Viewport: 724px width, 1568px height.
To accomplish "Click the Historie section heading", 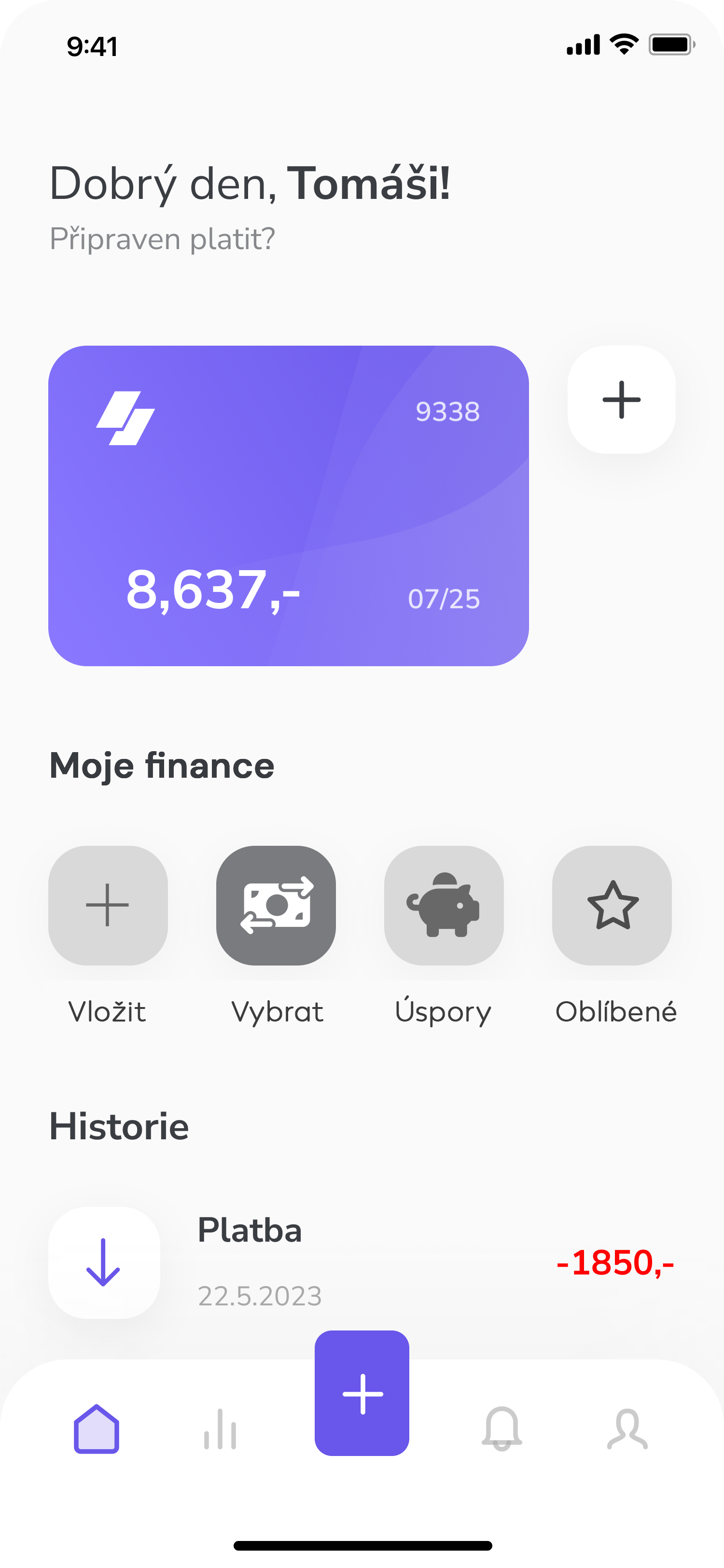I will [119, 1125].
